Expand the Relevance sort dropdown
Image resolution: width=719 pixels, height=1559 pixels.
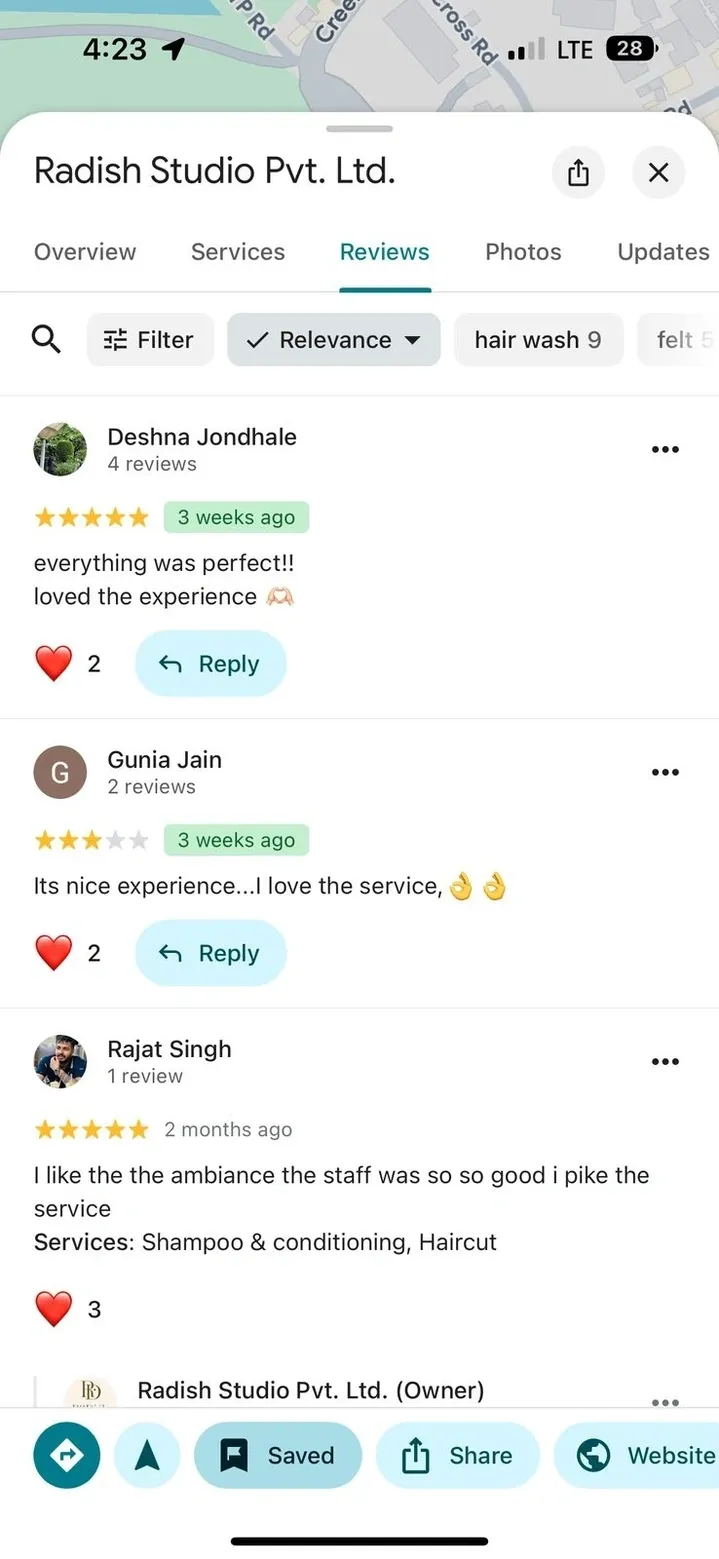[x=334, y=340]
